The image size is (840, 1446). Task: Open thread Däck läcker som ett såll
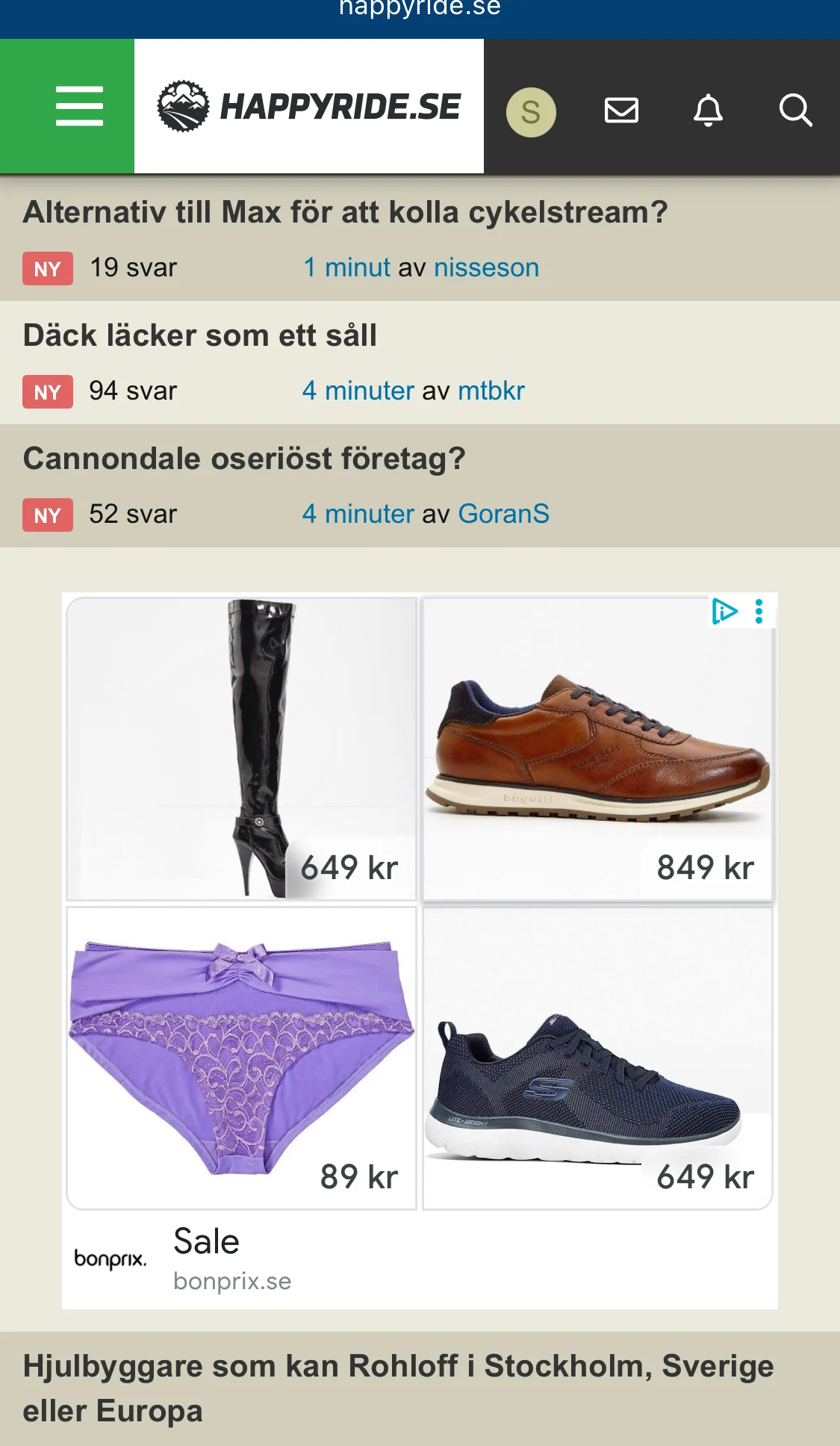[200, 335]
